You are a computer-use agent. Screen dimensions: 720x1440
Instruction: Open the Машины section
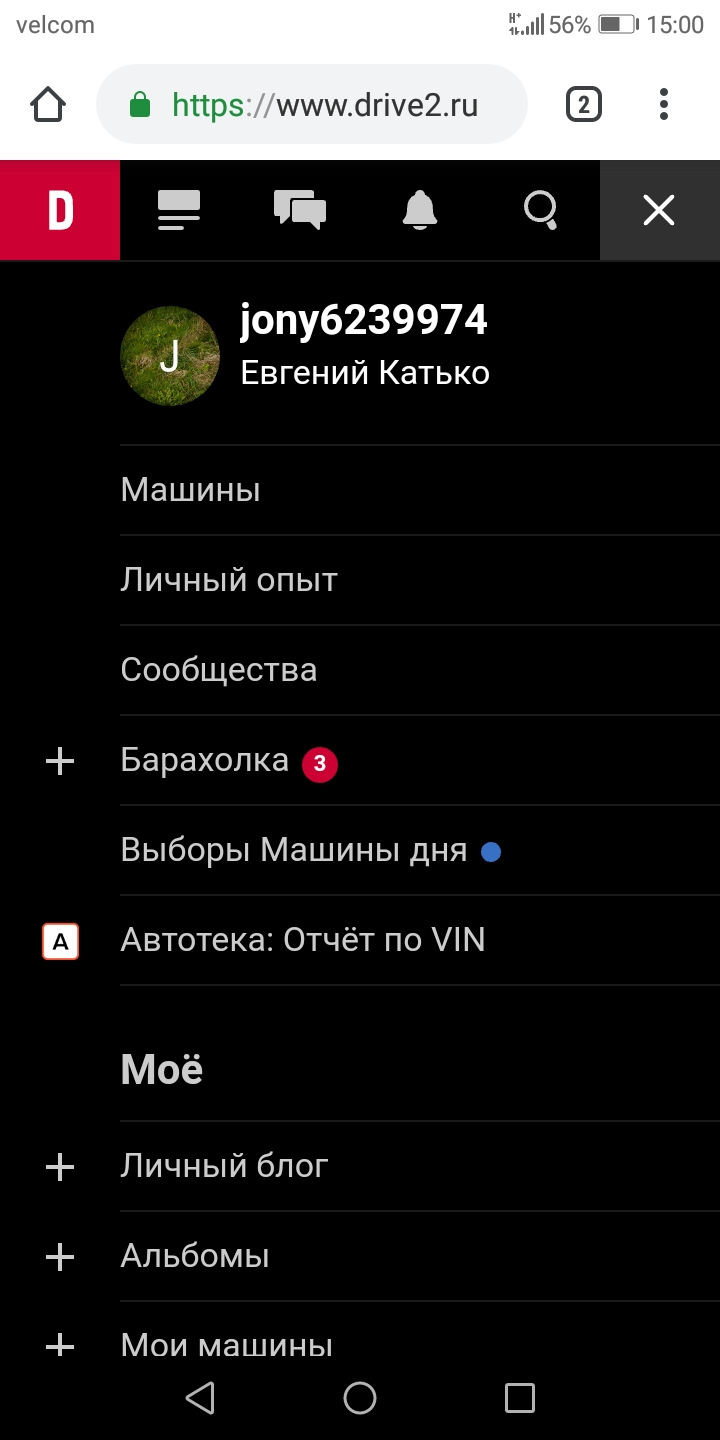[191, 490]
